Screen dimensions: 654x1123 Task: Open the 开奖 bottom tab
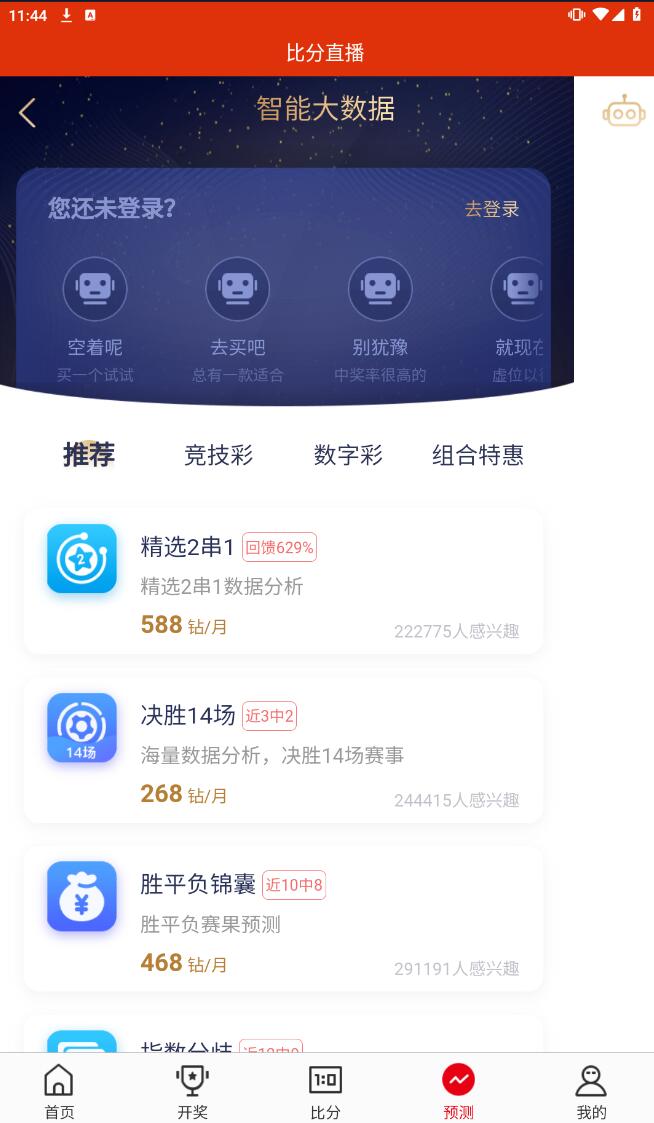coord(192,1091)
